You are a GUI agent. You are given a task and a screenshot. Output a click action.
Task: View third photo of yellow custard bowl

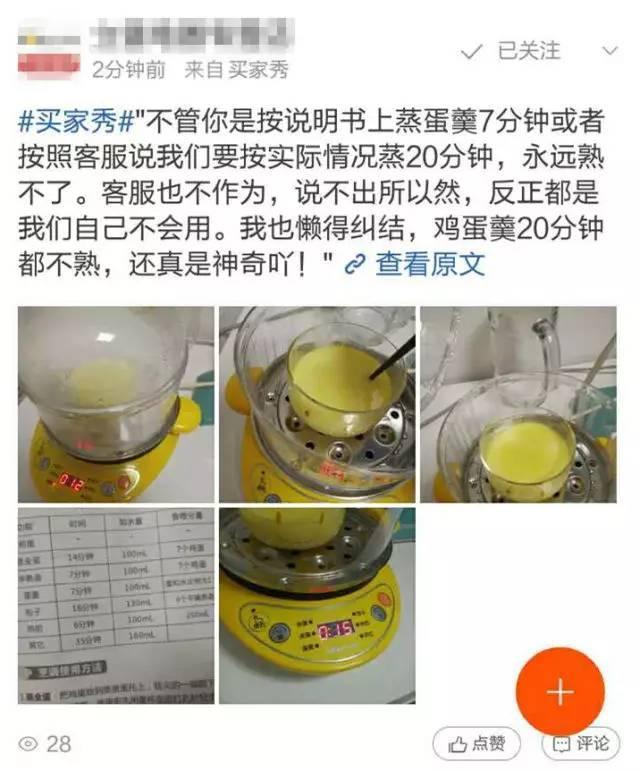click(x=518, y=404)
